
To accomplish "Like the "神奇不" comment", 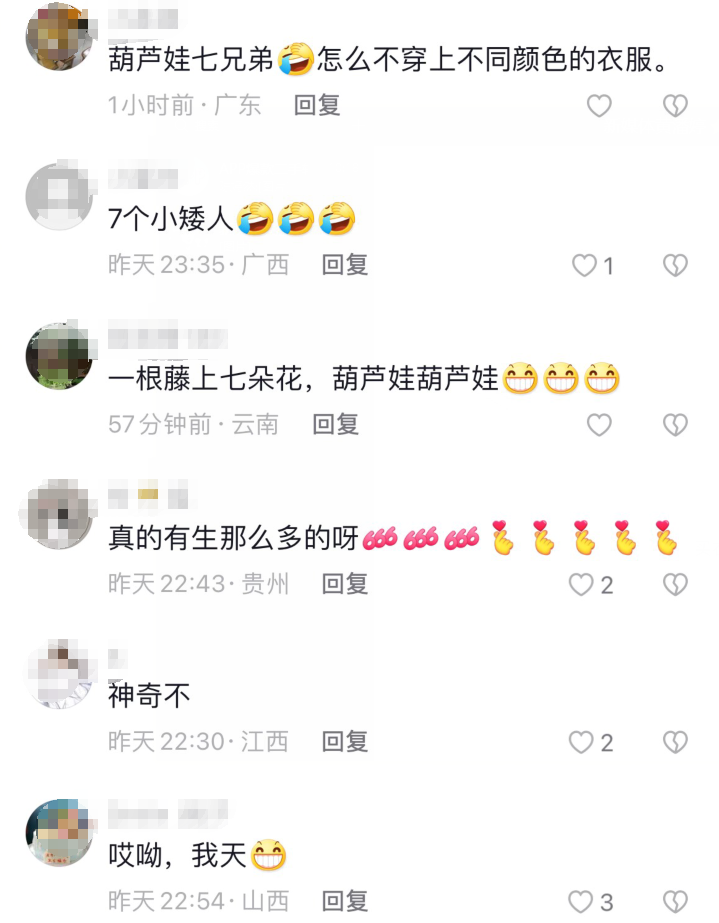I will 582,742.
